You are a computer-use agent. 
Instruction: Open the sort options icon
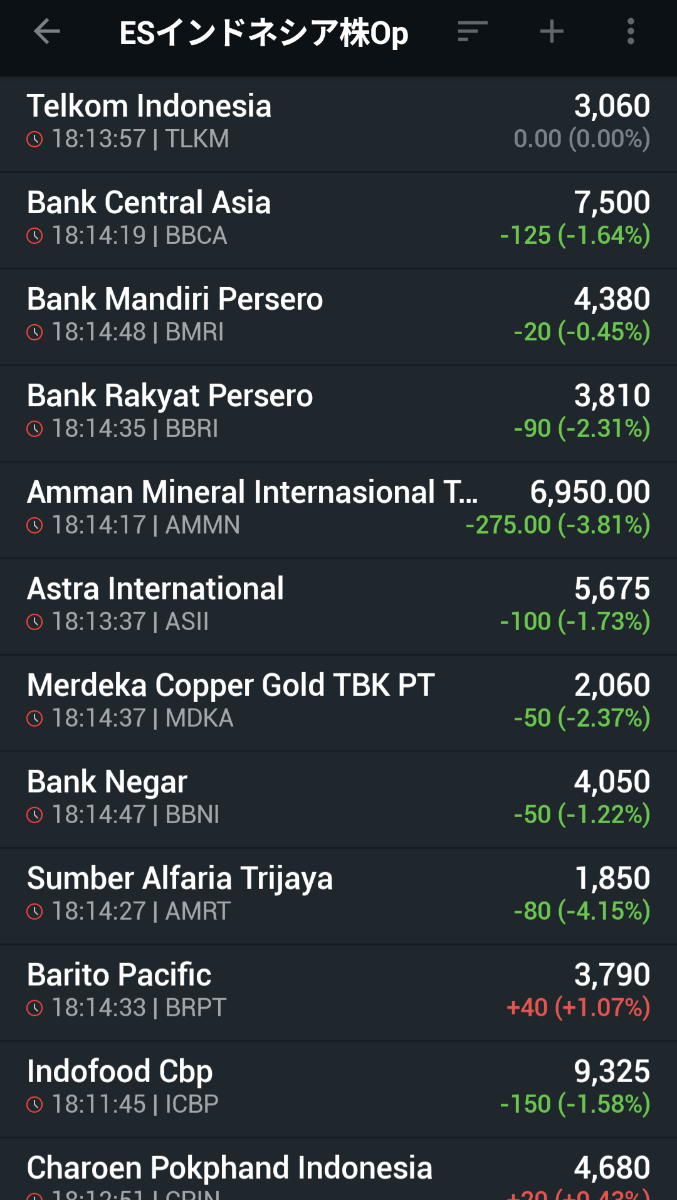471,32
